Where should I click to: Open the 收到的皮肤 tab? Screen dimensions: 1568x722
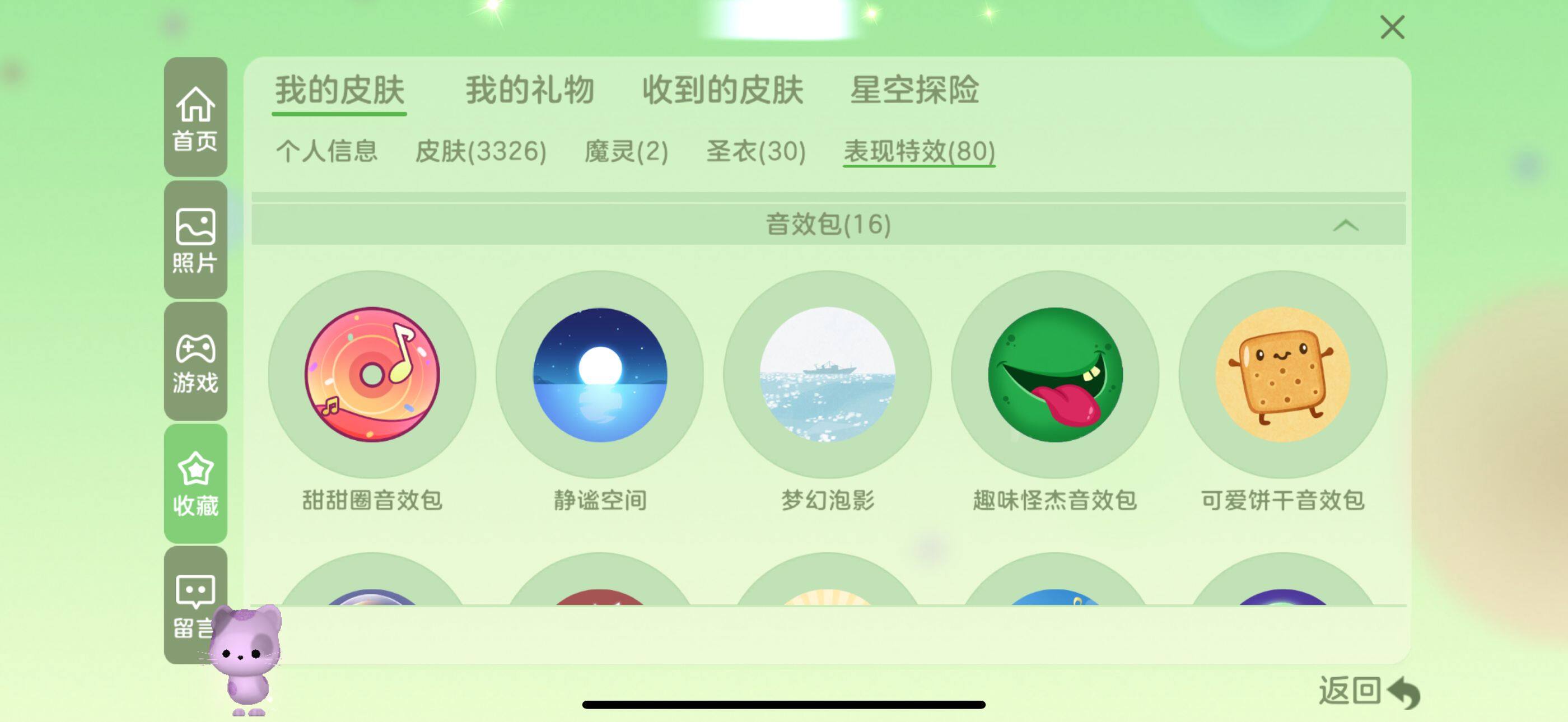coord(722,90)
